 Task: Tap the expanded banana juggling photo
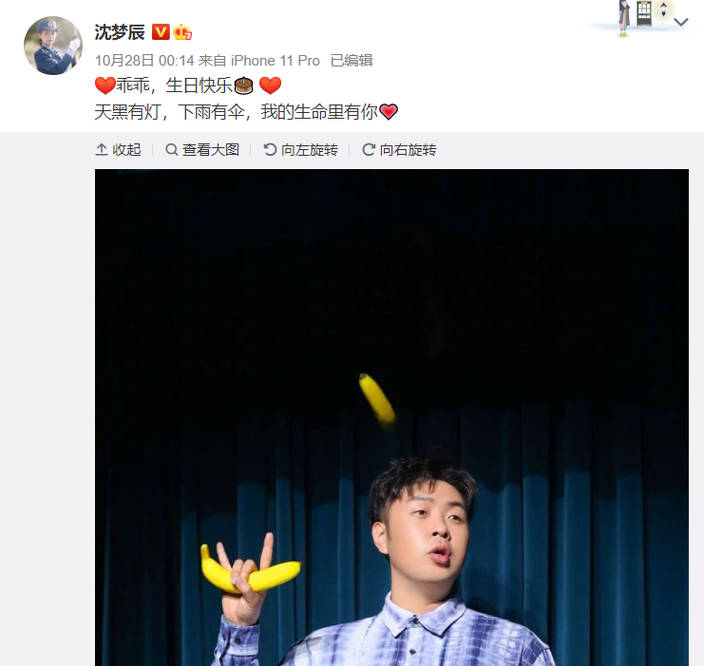(x=391, y=420)
